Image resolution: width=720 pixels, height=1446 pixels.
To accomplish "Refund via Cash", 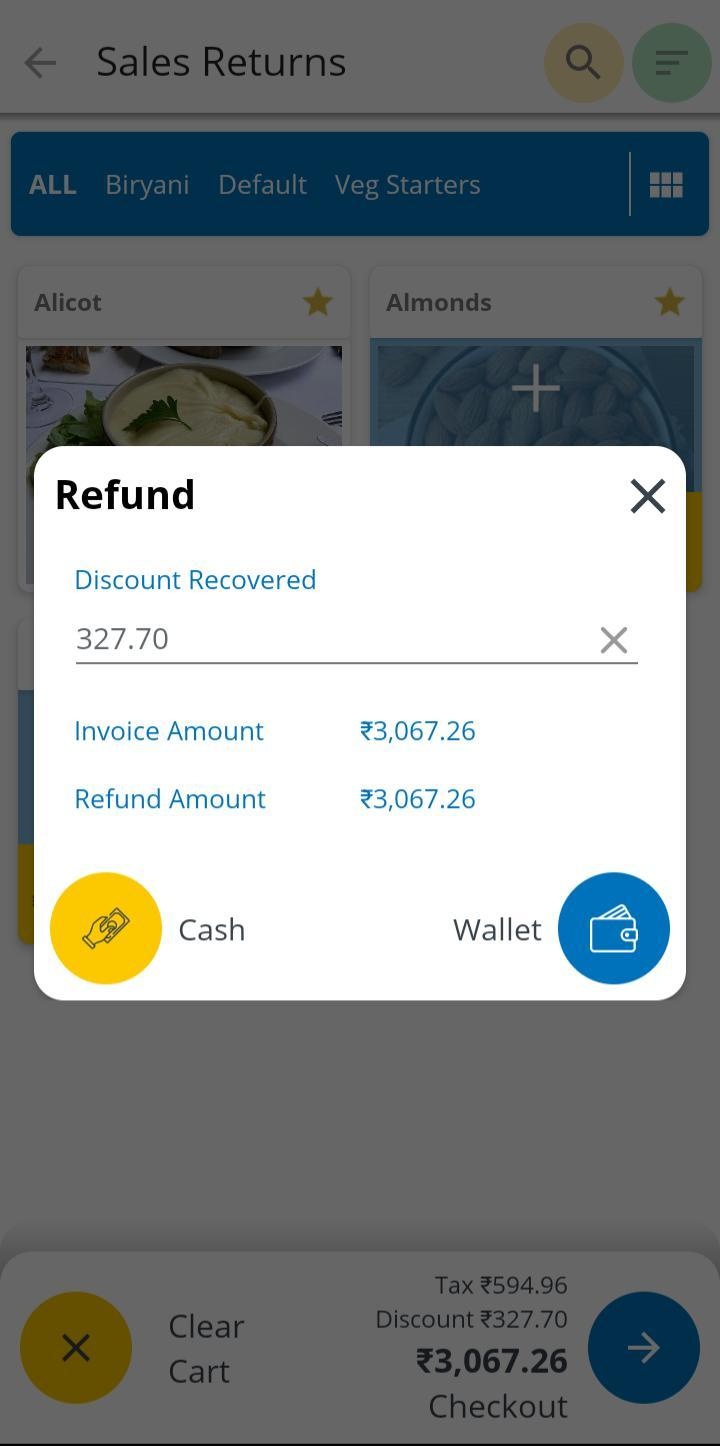I will [x=106, y=928].
